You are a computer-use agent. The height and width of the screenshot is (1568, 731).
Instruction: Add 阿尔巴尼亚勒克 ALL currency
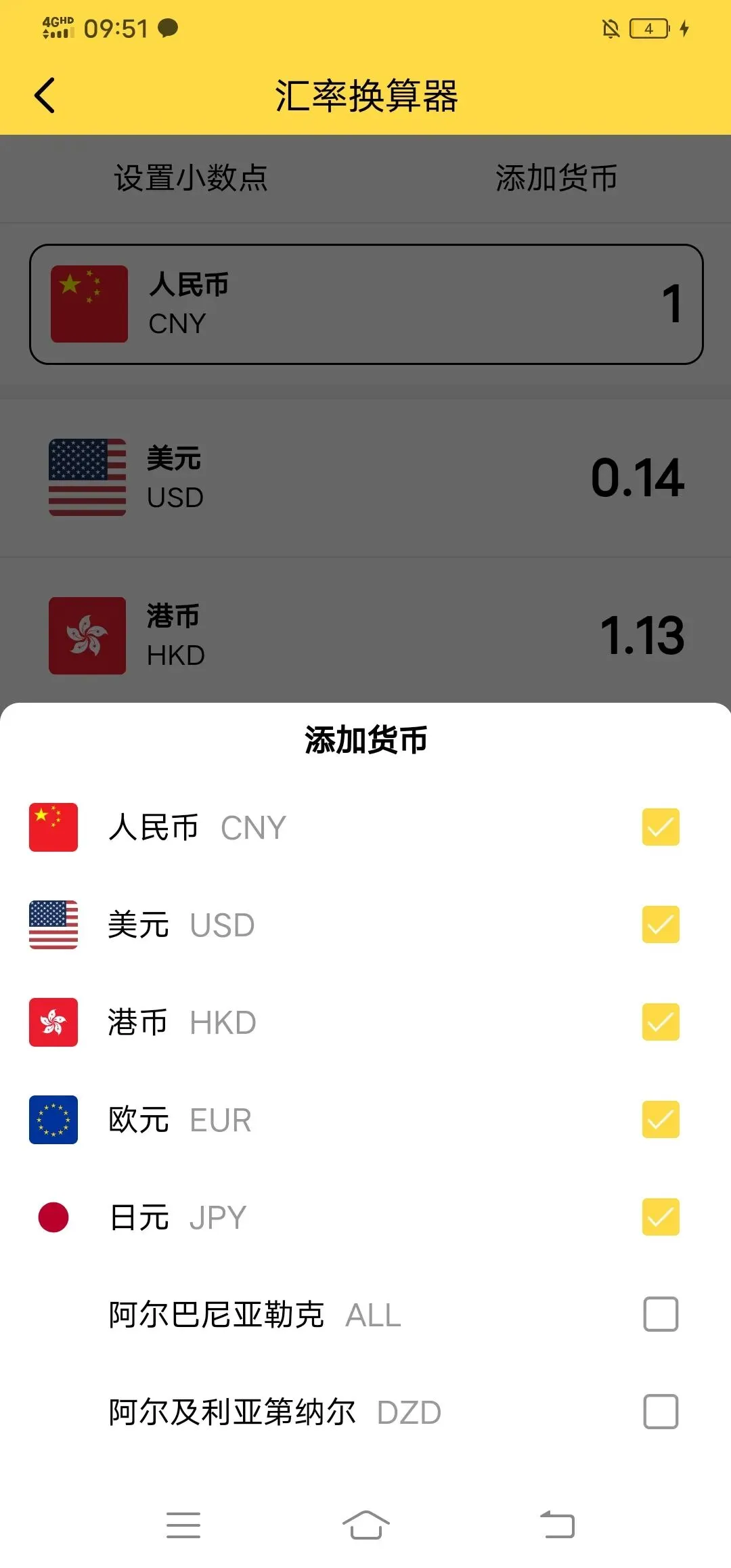pyautogui.click(x=660, y=1314)
